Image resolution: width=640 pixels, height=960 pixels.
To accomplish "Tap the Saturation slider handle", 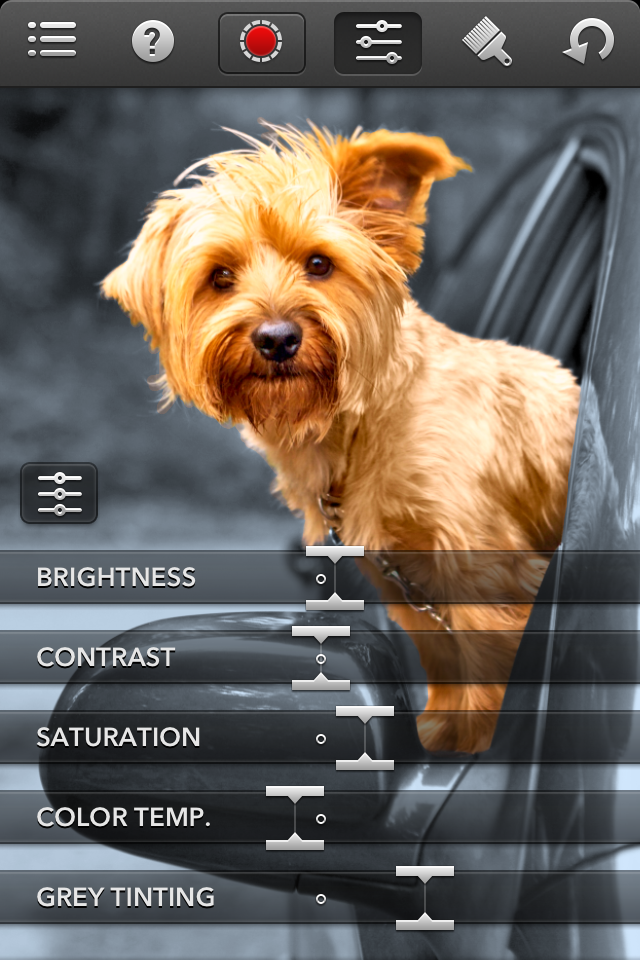I will coord(365,738).
